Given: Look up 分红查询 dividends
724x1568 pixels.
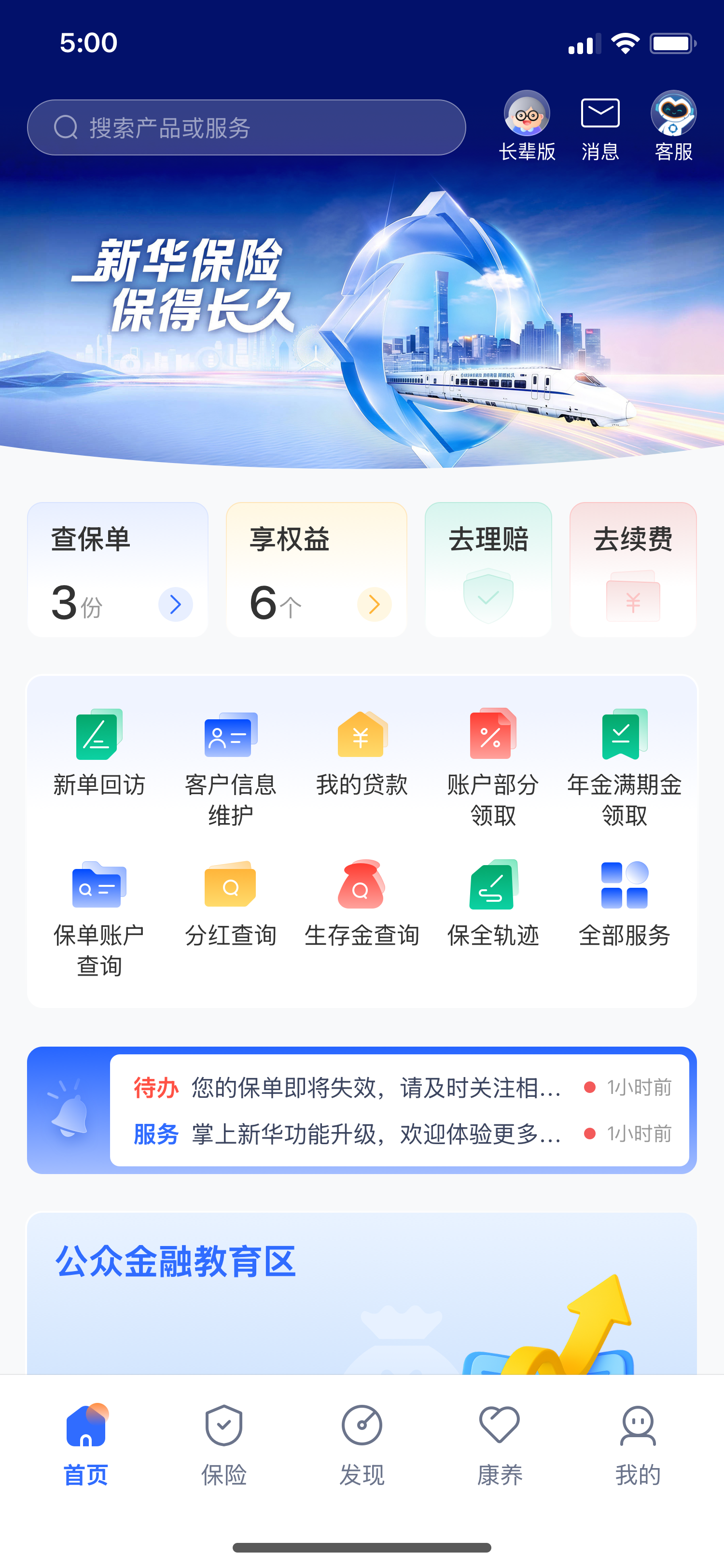Looking at the screenshot, I should click(x=231, y=904).
